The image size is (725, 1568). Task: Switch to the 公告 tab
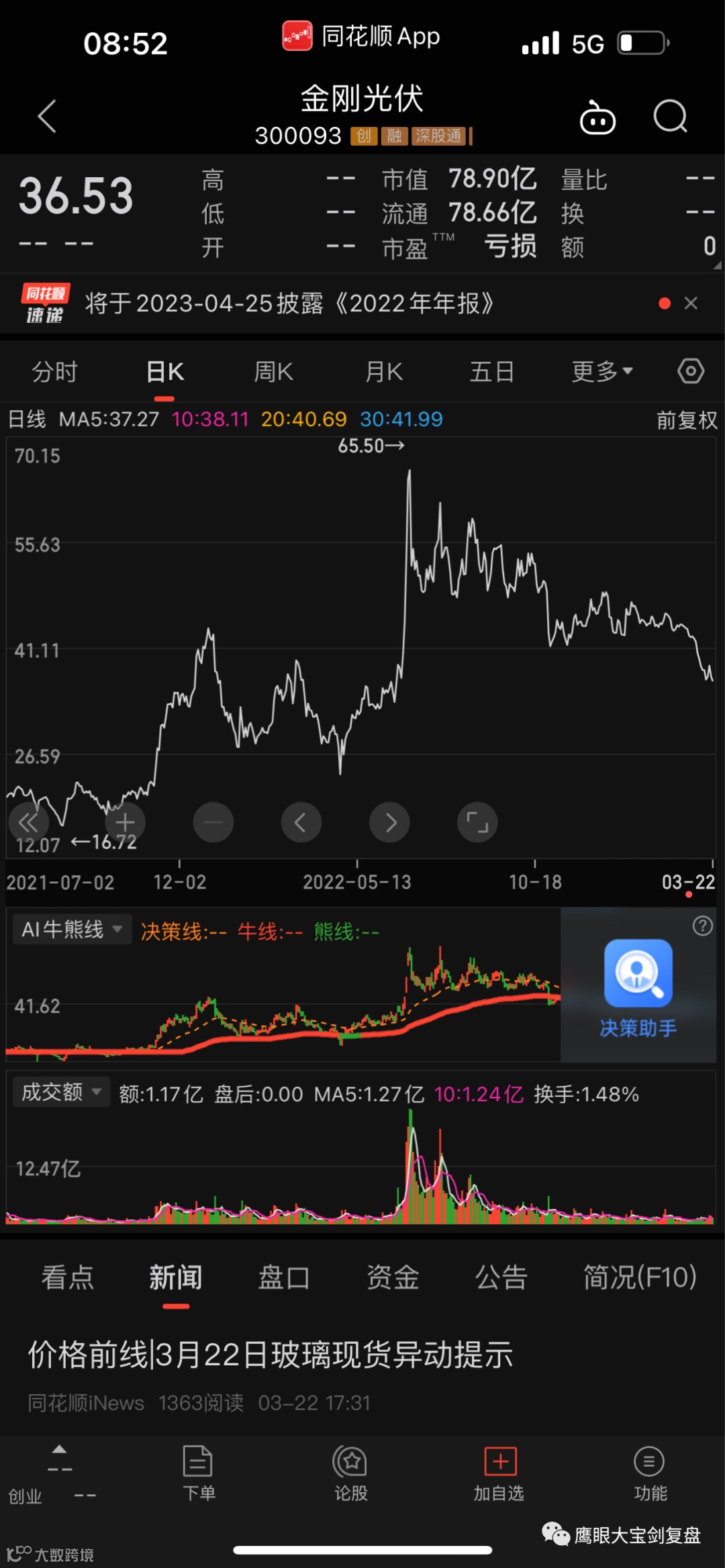point(501,1277)
